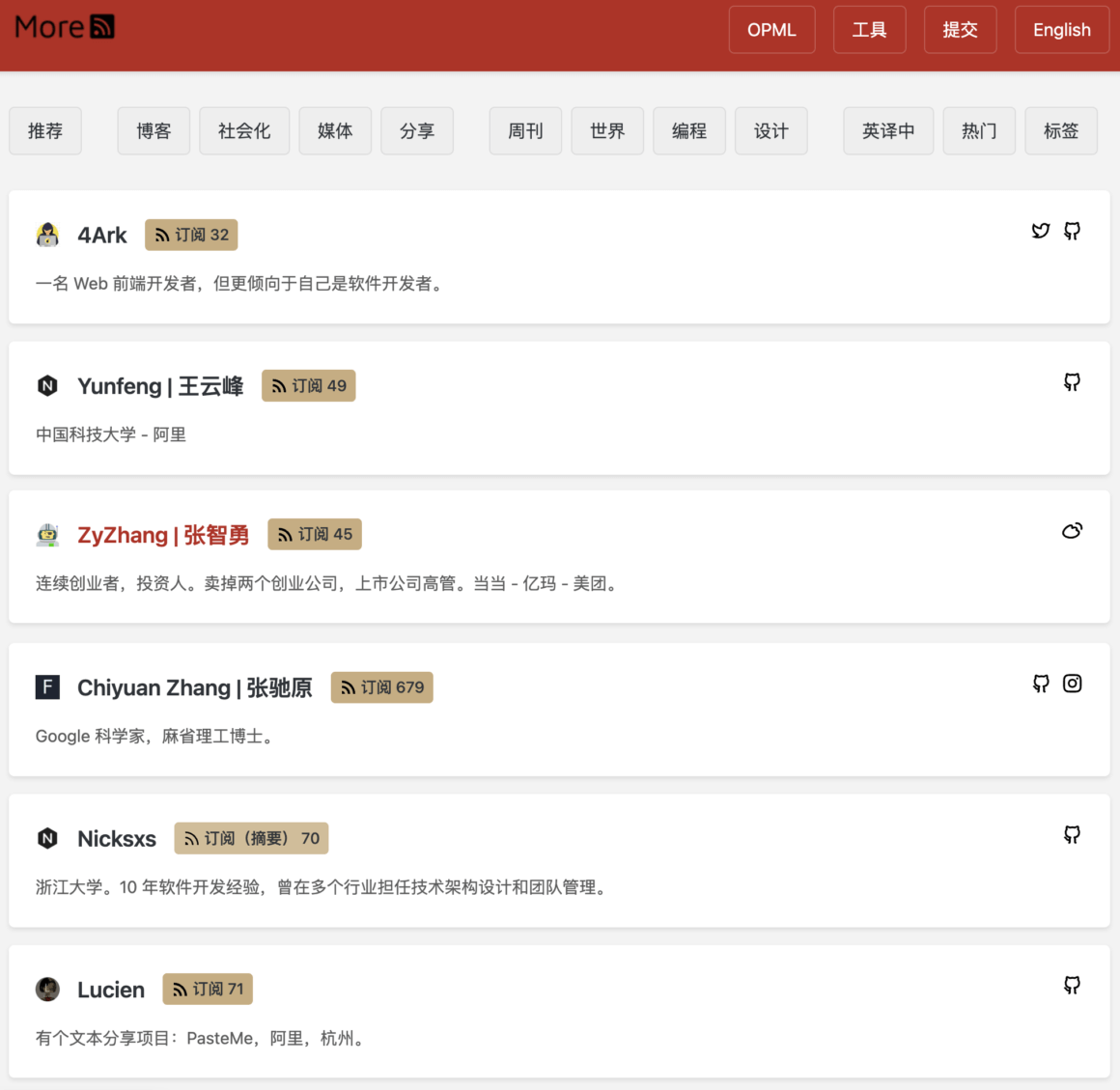Open Chiyuan Zhang's Instagram icon
1120x1090 pixels.
(x=1072, y=684)
